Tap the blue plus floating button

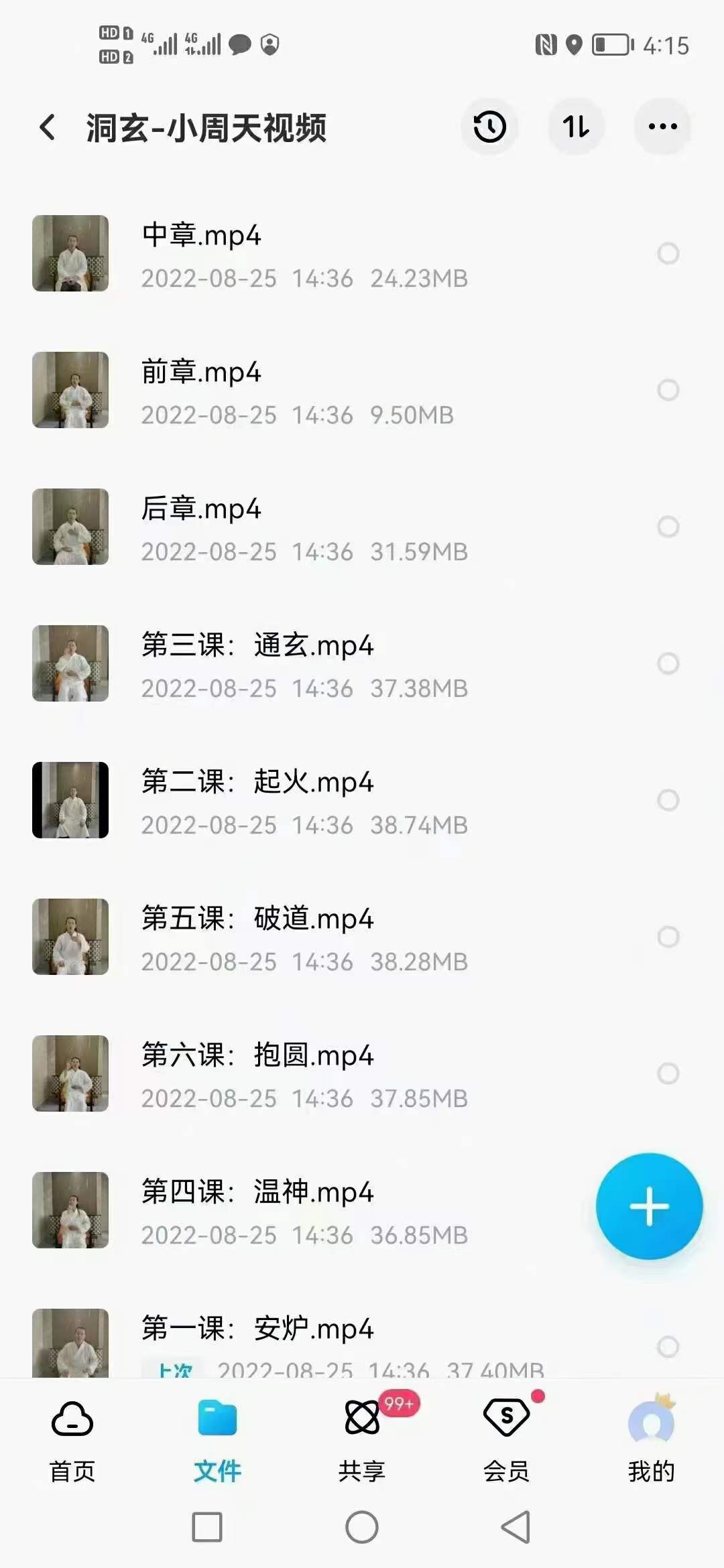pyautogui.click(x=649, y=1206)
